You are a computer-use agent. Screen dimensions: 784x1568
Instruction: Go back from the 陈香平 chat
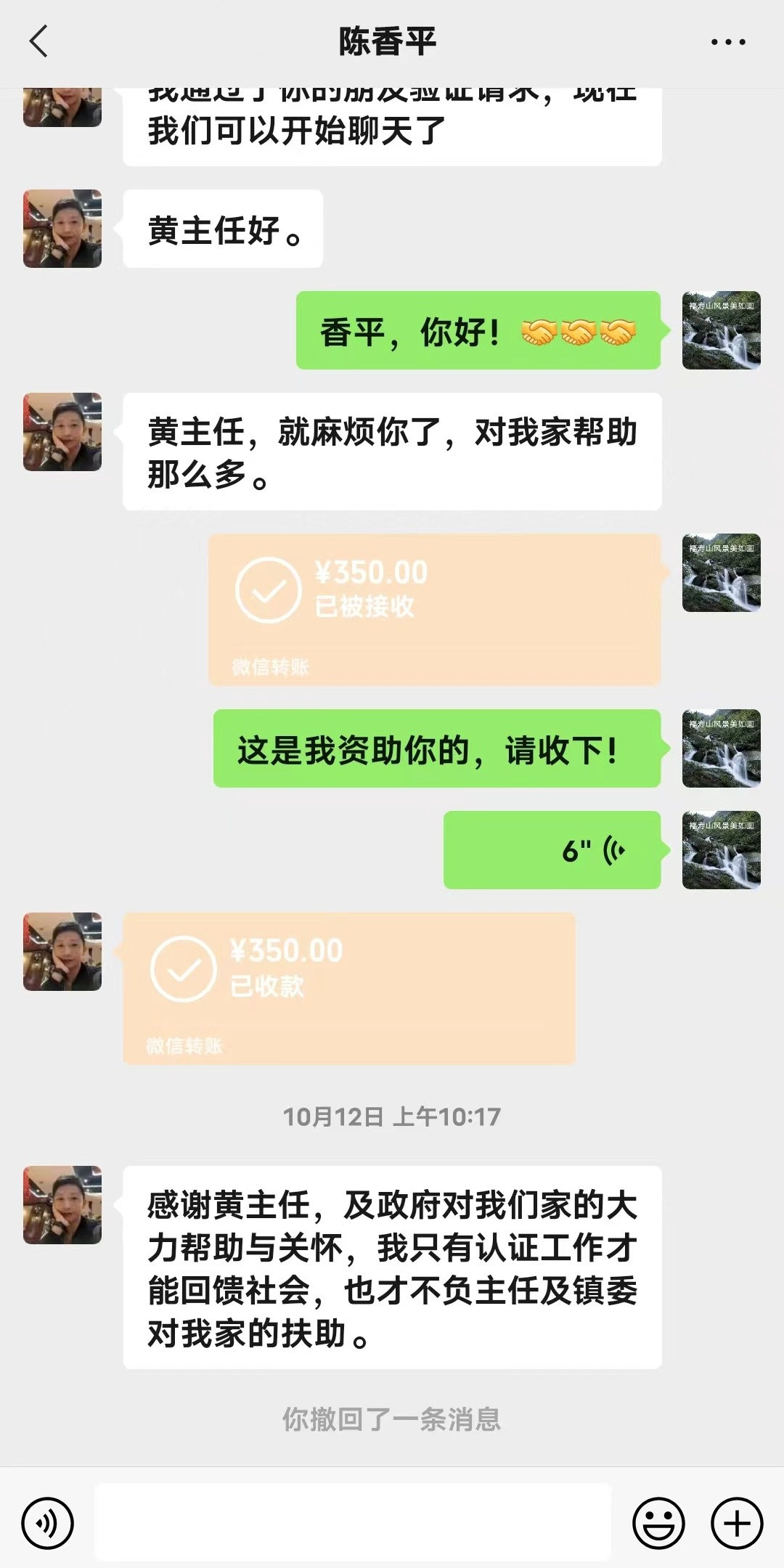[39, 41]
